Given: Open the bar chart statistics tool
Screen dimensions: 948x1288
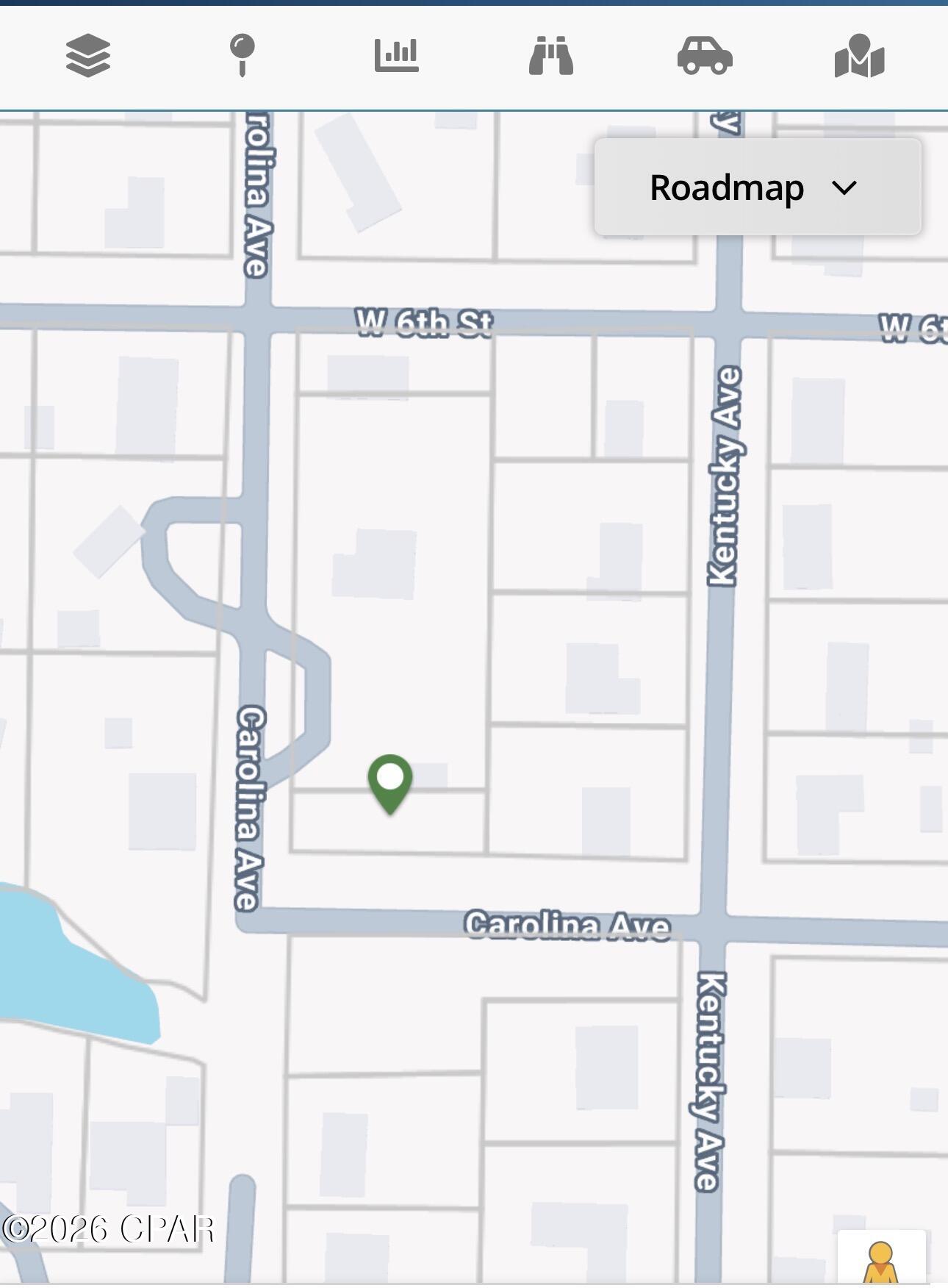Looking at the screenshot, I should click(396, 56).
